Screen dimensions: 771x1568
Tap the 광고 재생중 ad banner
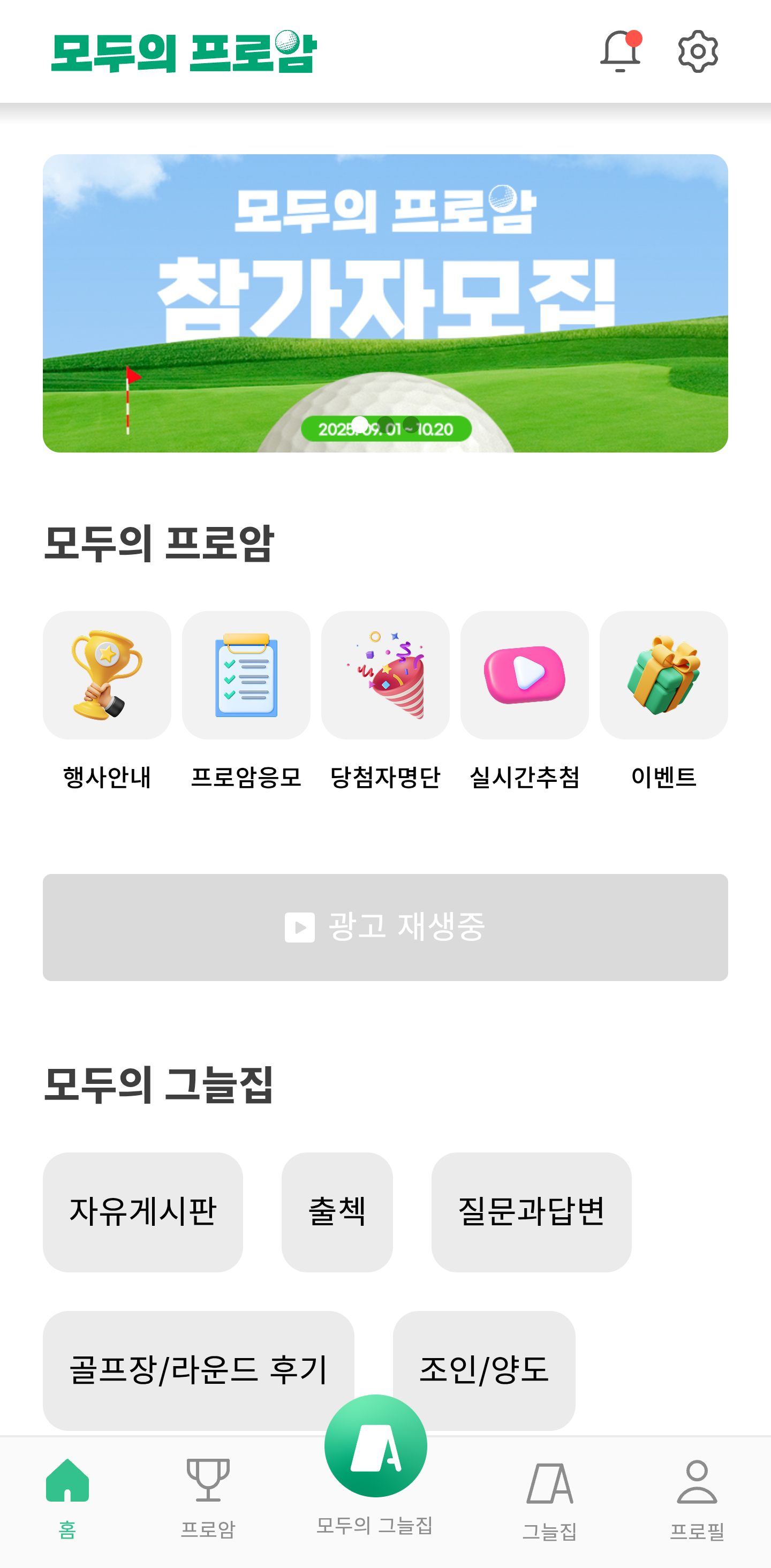385,927
